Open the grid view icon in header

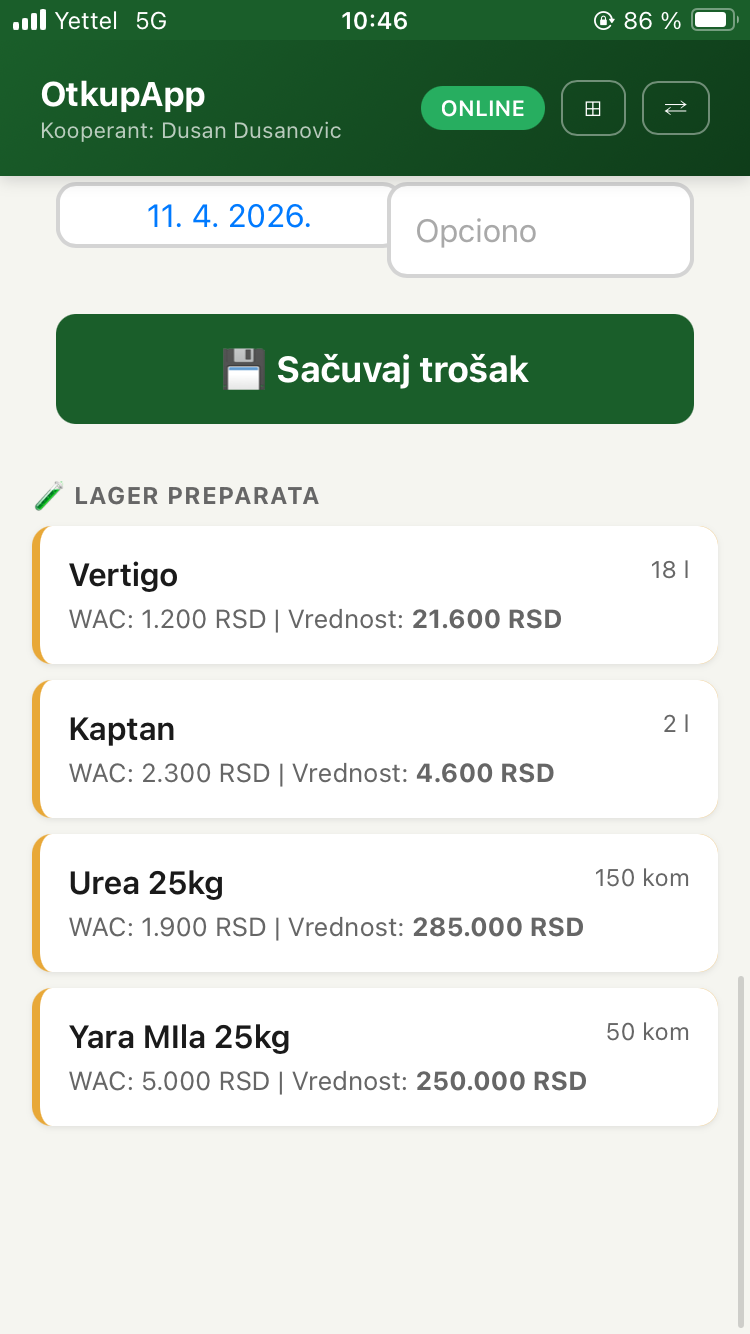[593, 108]
